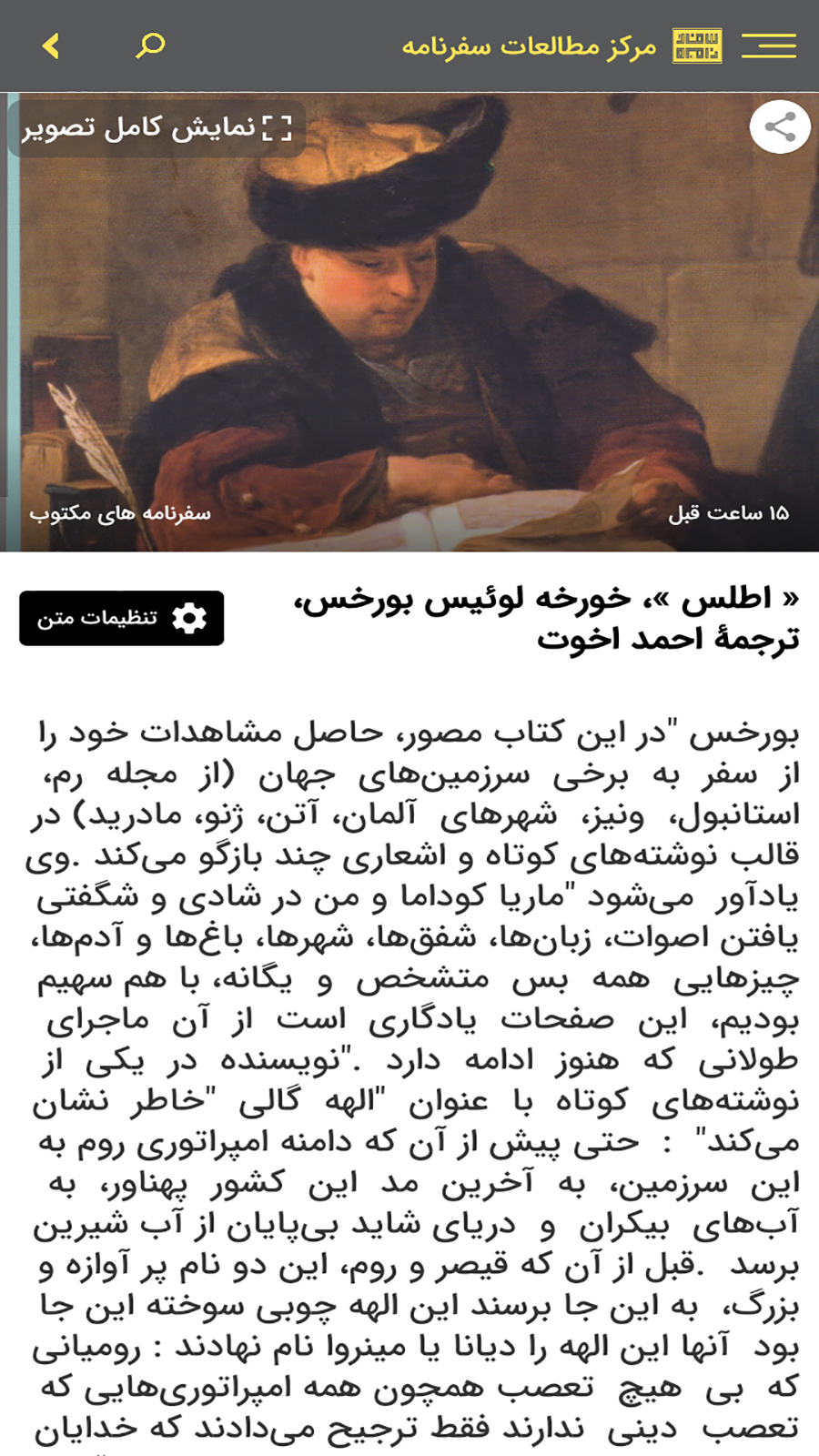Open the search icon
Viewport: 819px width, 1456px height.
pos(150,45)
